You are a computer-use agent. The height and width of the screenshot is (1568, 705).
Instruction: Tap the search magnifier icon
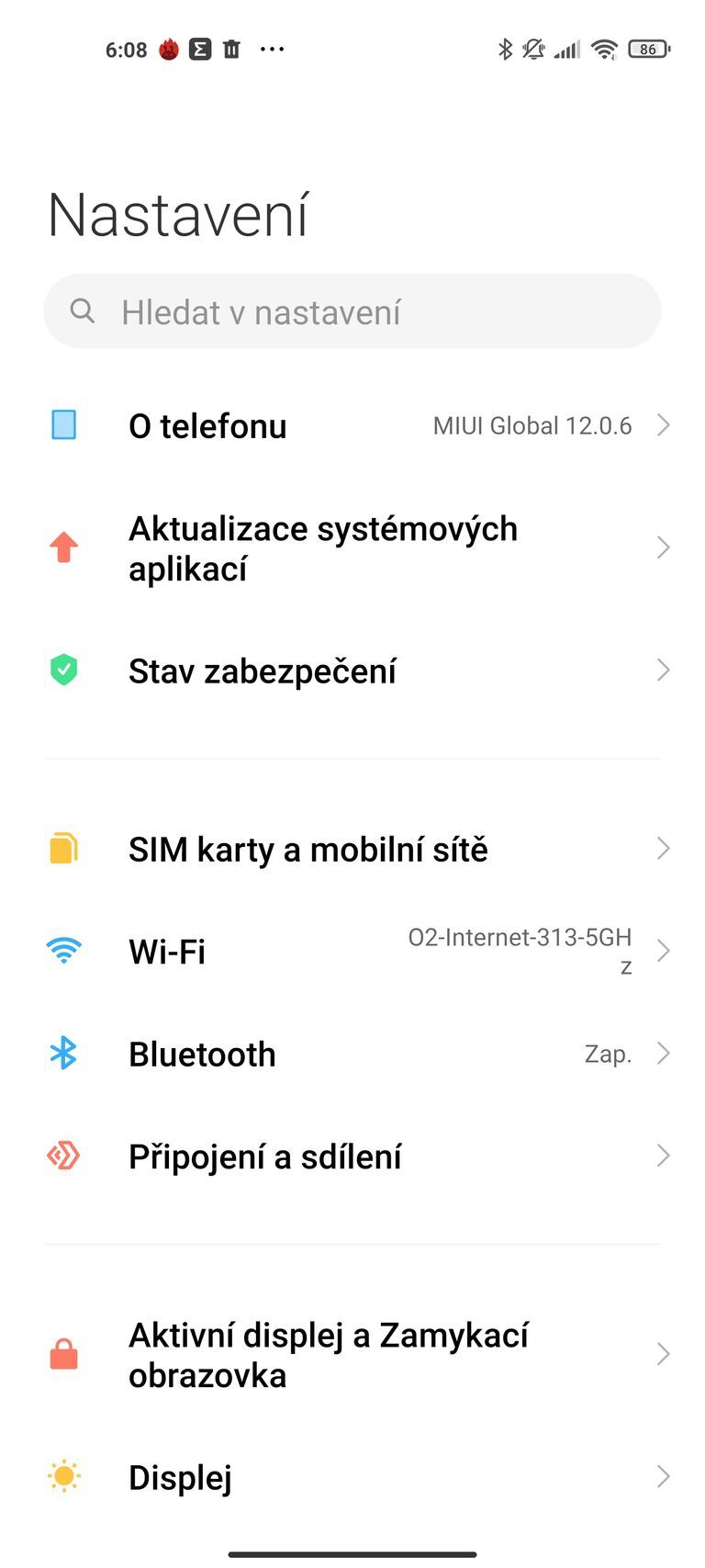click(83, 310)
